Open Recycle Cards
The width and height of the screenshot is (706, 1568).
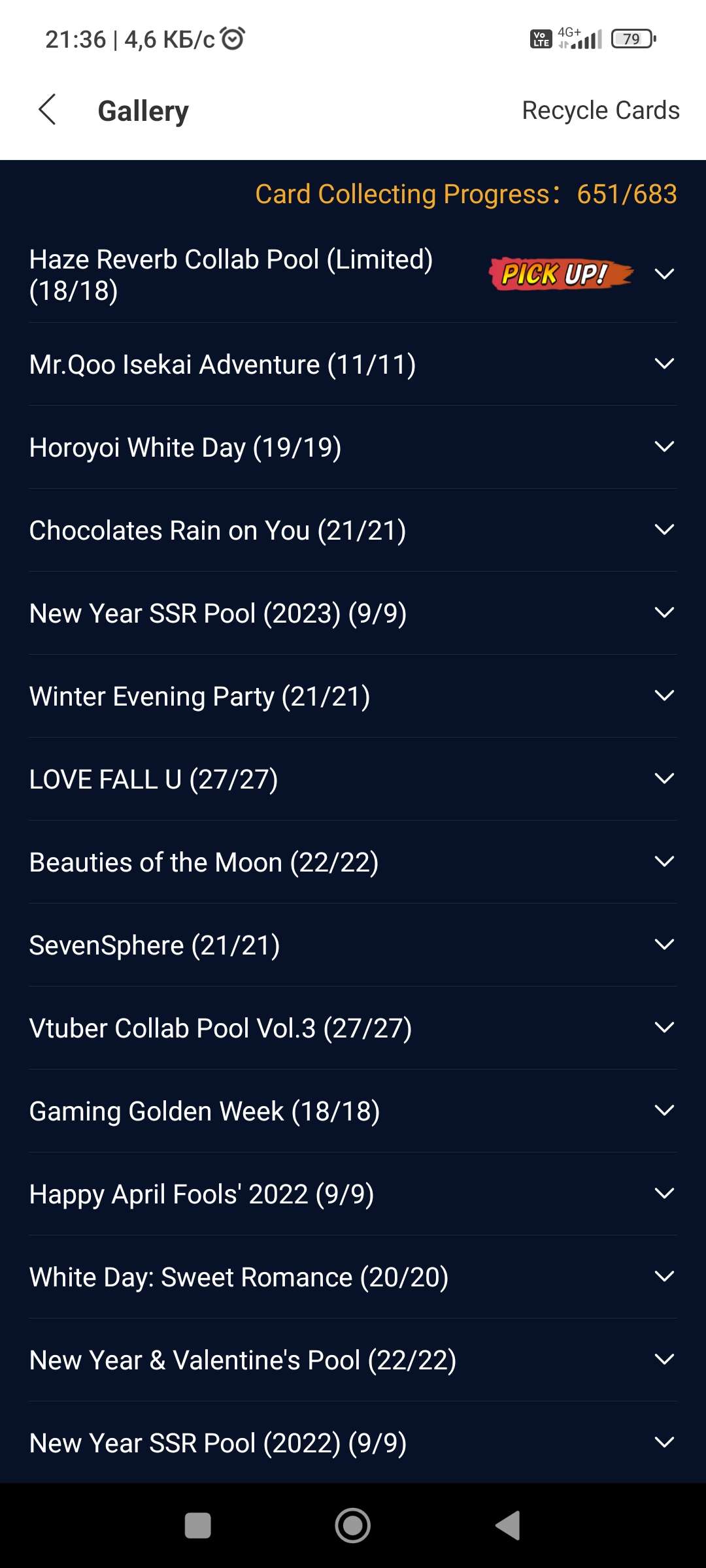pyautogui.click(x=600, y=110)
